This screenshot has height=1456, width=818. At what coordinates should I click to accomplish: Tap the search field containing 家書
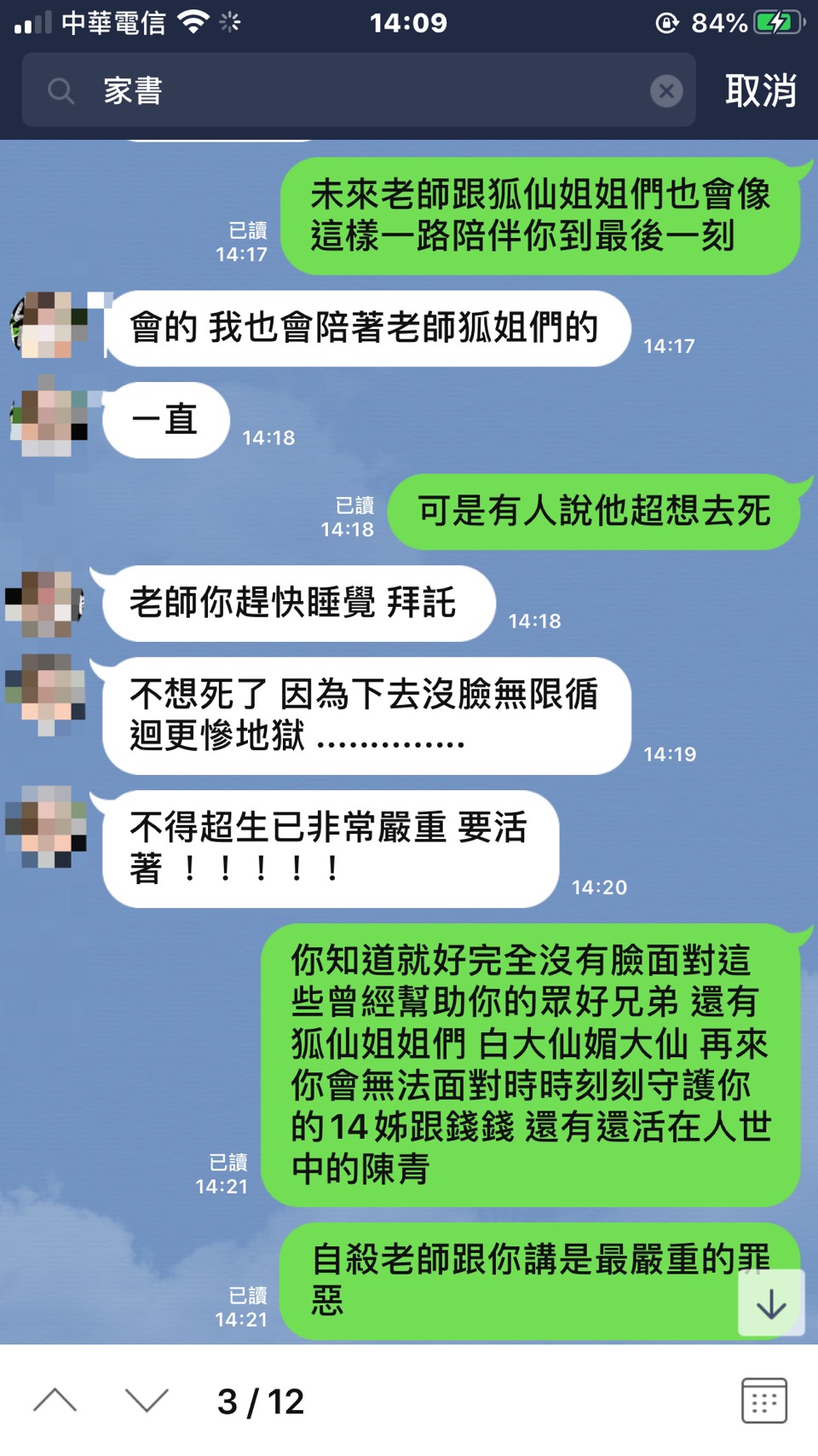coord(358,90)
